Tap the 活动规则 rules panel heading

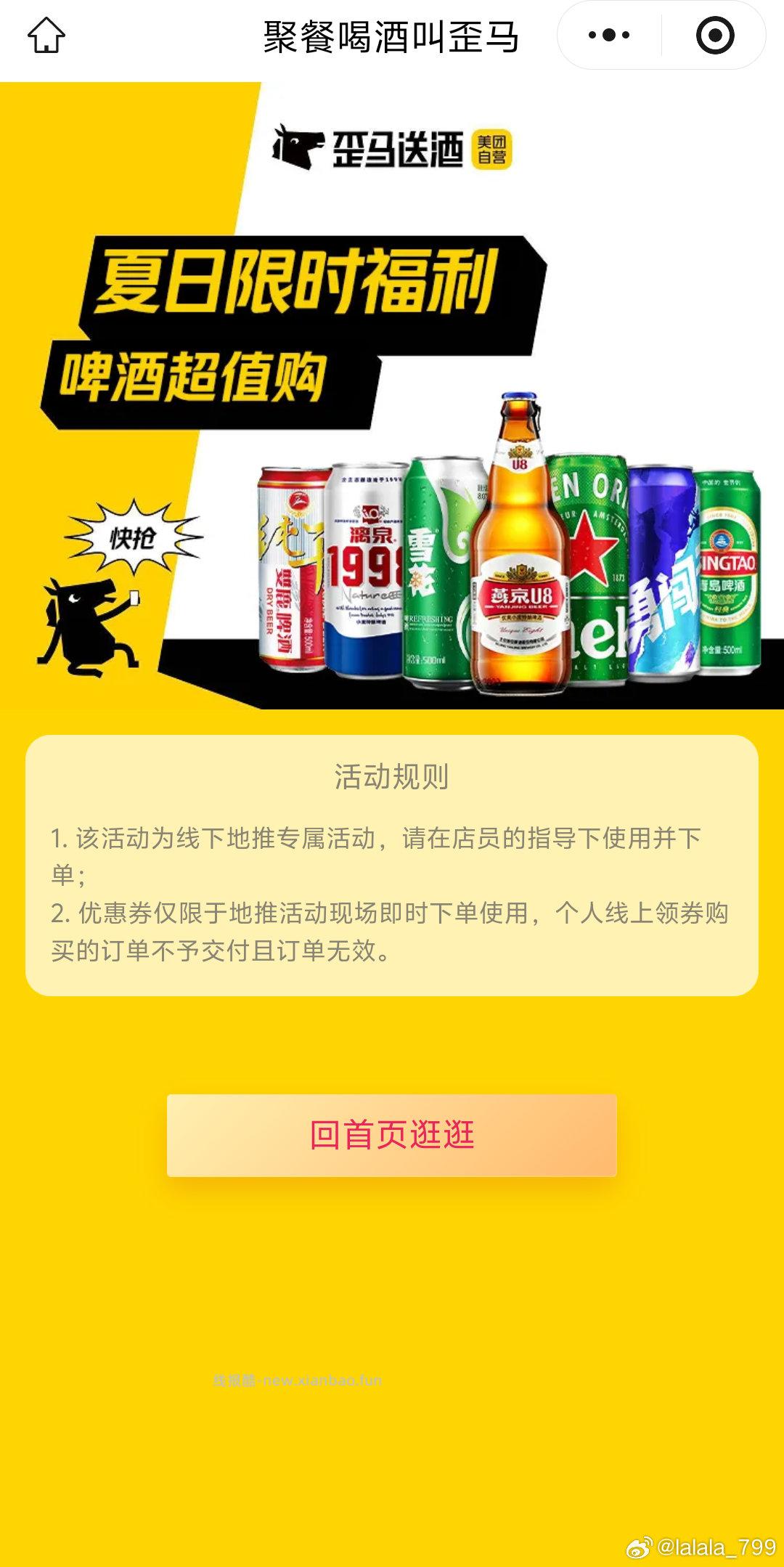(392, 776)
